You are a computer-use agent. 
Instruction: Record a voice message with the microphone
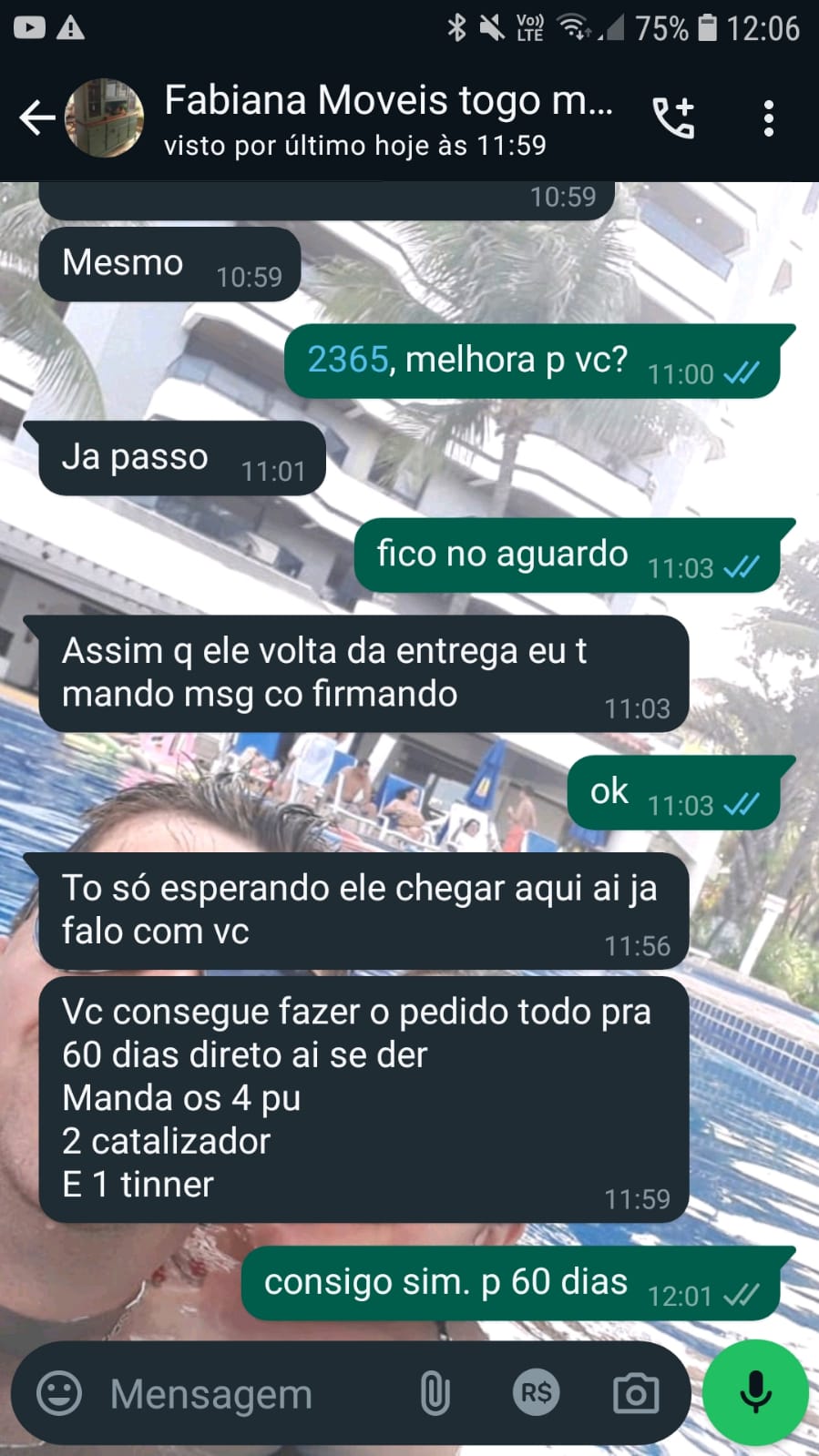pyautogui.click(x=755, y=1393)
